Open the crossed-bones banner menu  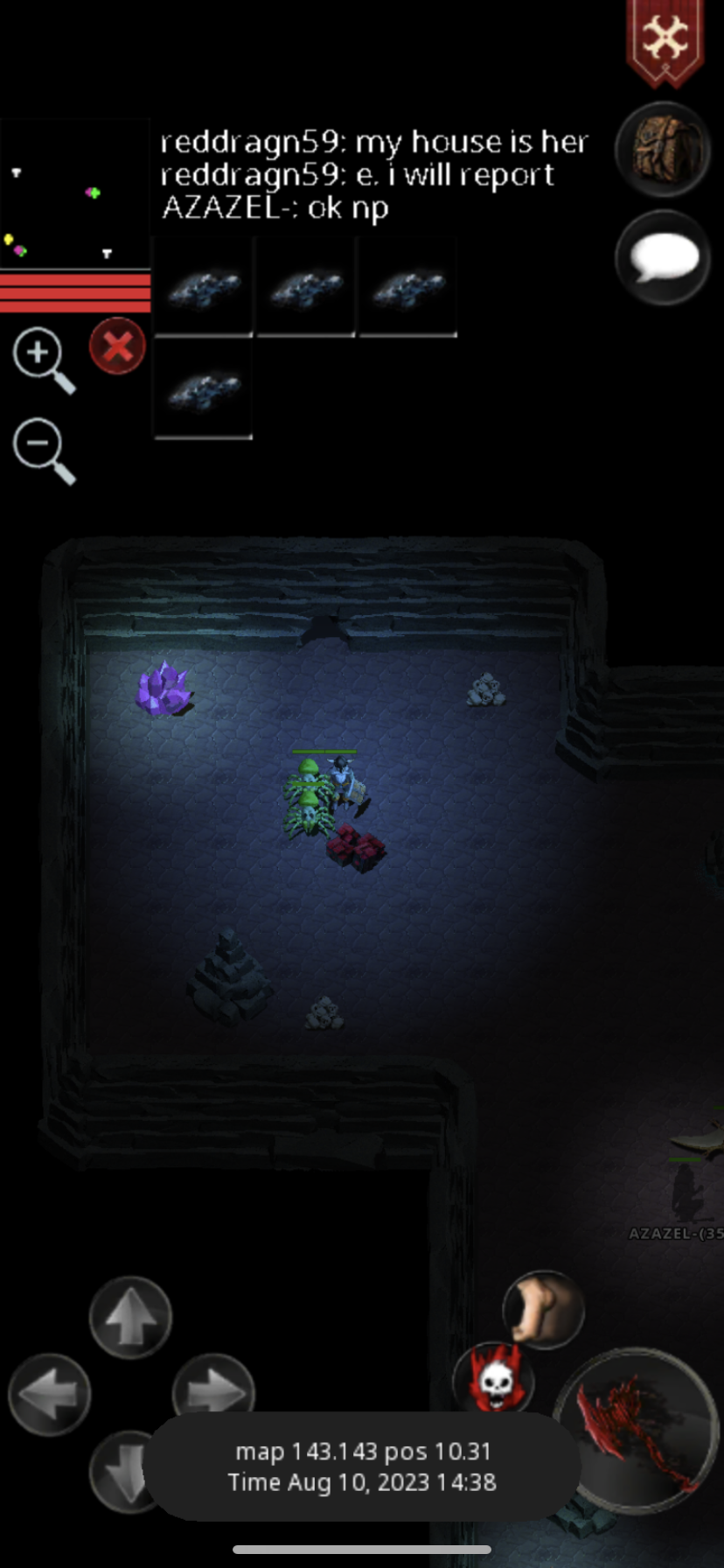point(665,41)
